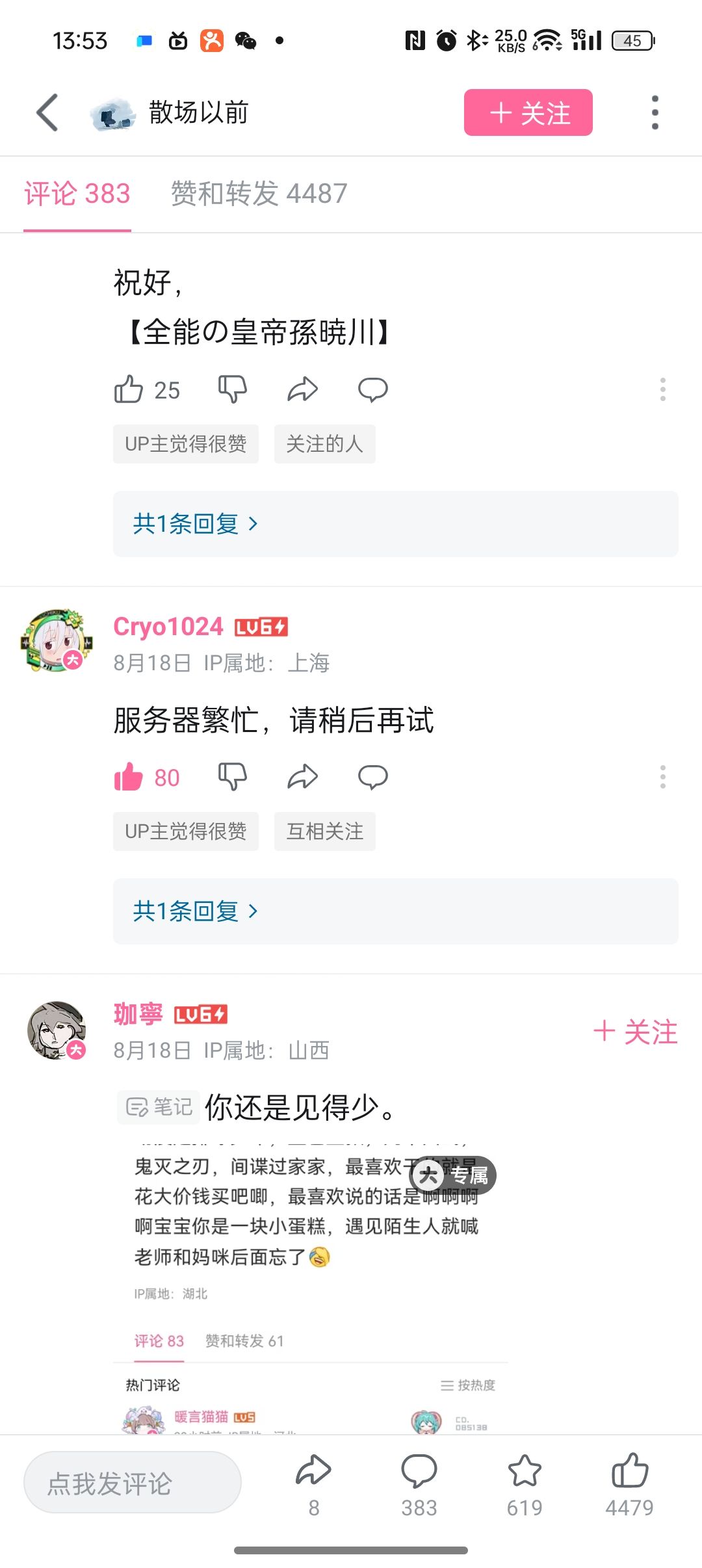Switch to the 赞和转发 4487 tab
The image size is (702, 1568).
click(x=259, y=194)
